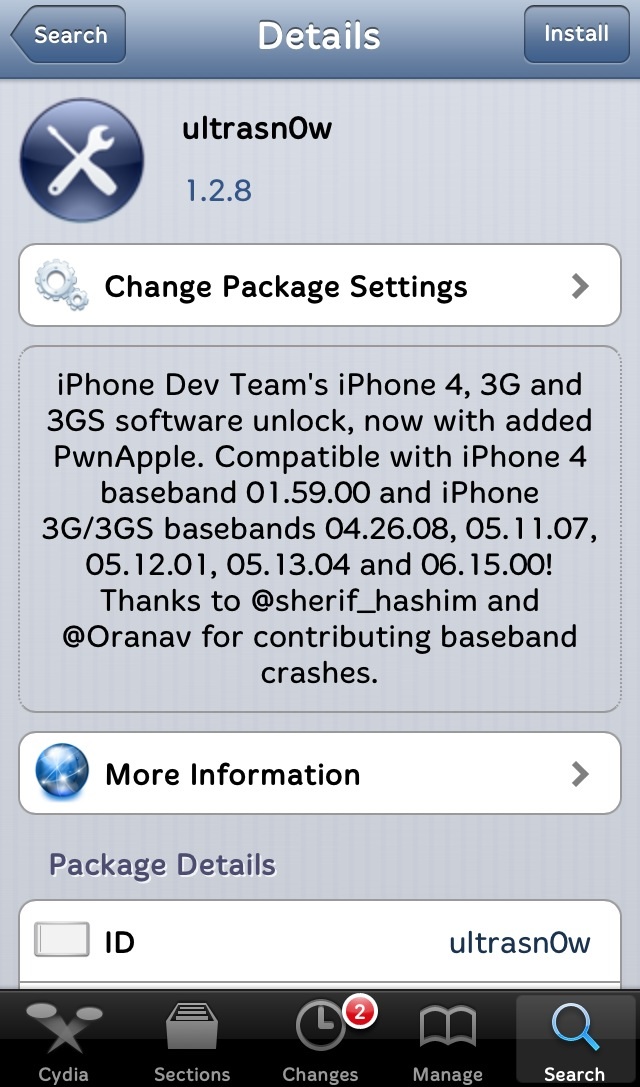Switch to the Cydia tab

(x=64, y=1040)
